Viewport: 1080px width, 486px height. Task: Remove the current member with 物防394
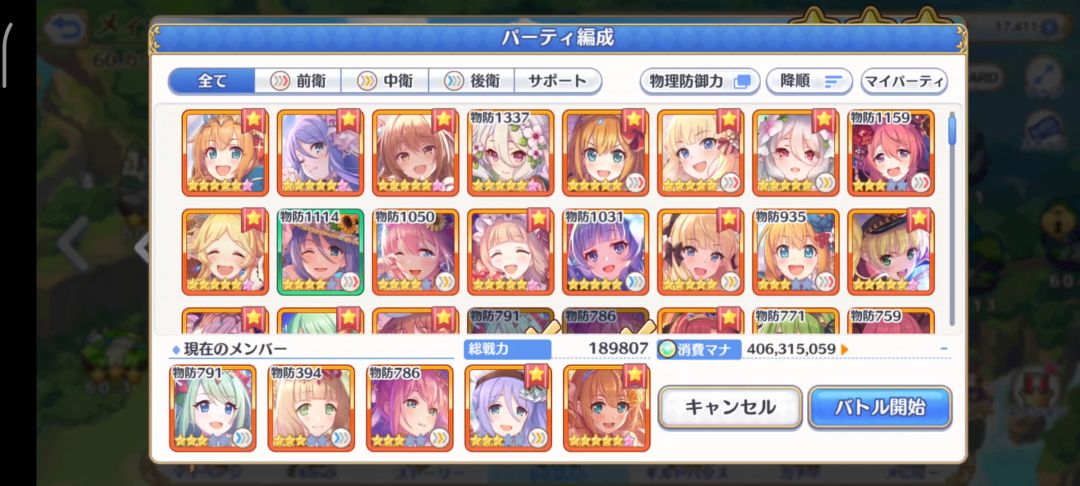[311, 408]
